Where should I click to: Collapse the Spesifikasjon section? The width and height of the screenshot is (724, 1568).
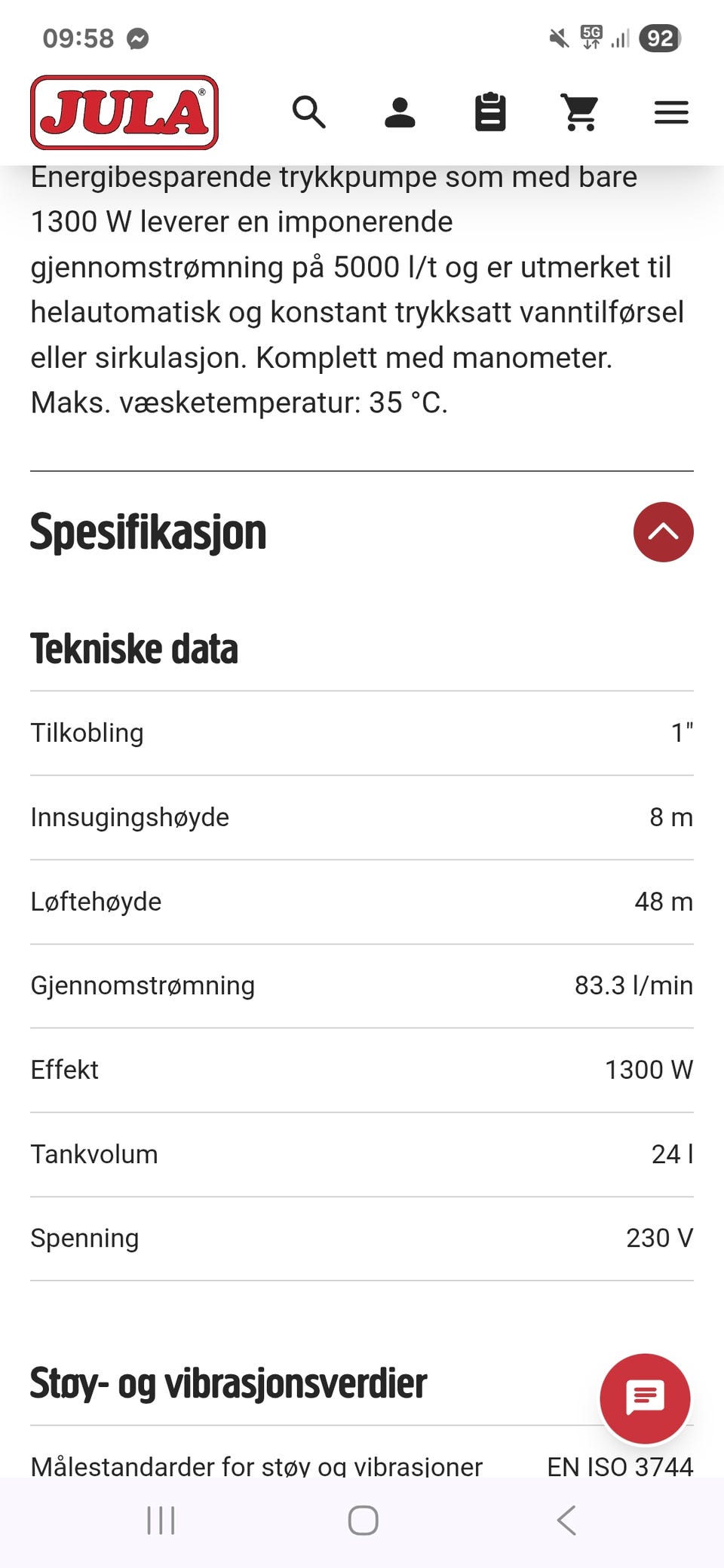tap(663, 532)
